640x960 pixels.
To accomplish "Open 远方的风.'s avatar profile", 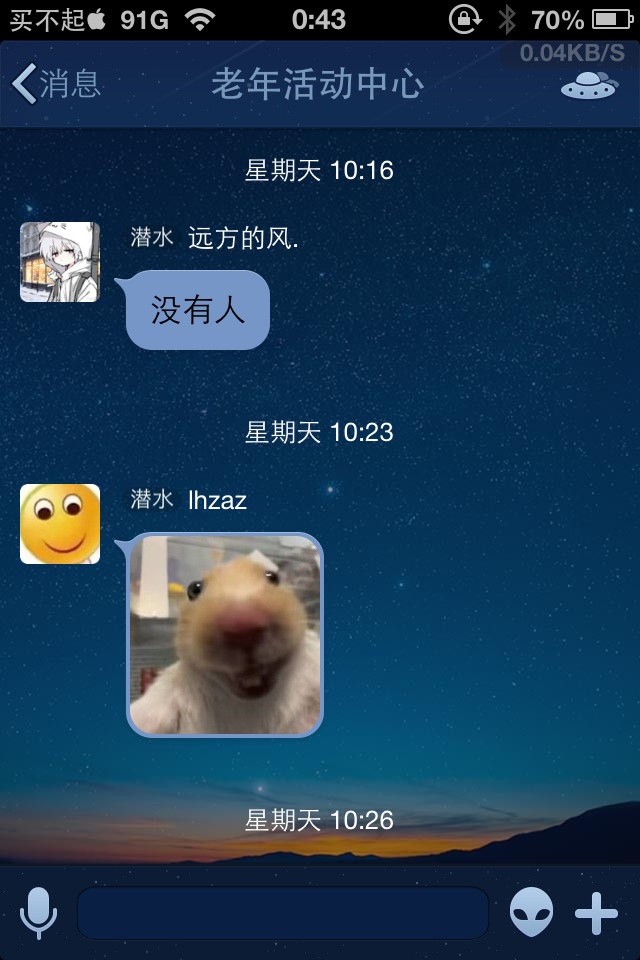I will pyautogui.click(x=60, y=262).
